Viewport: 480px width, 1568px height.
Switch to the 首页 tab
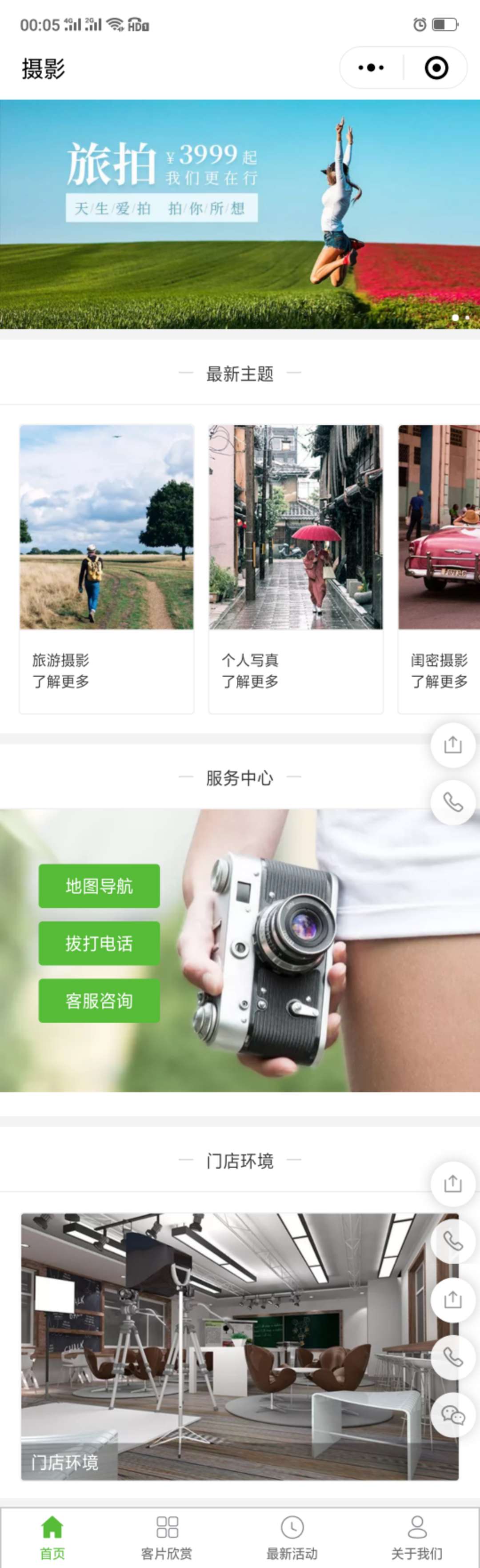[x=52, y=1538]
